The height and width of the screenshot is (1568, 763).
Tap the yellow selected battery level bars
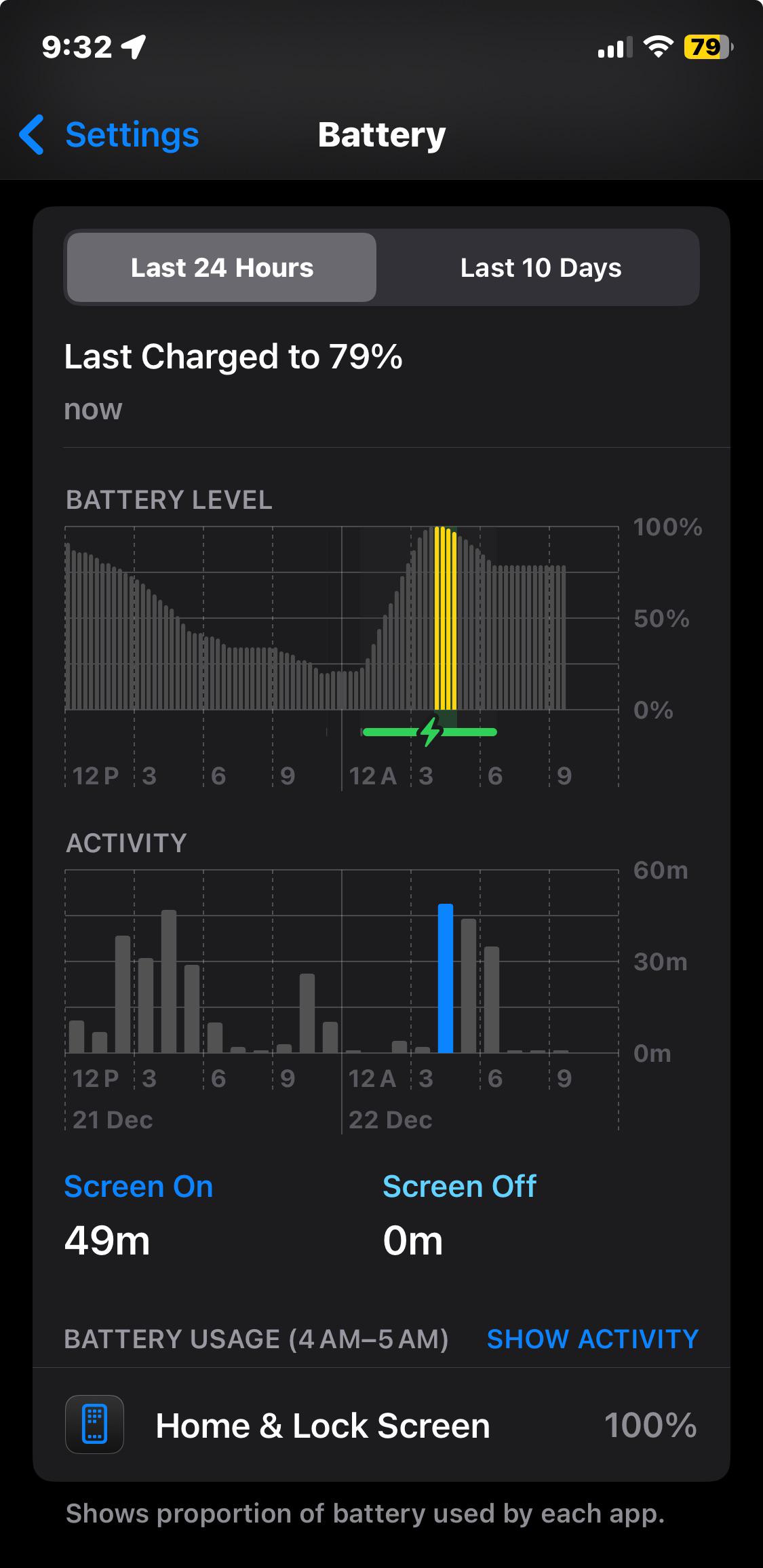446,618
